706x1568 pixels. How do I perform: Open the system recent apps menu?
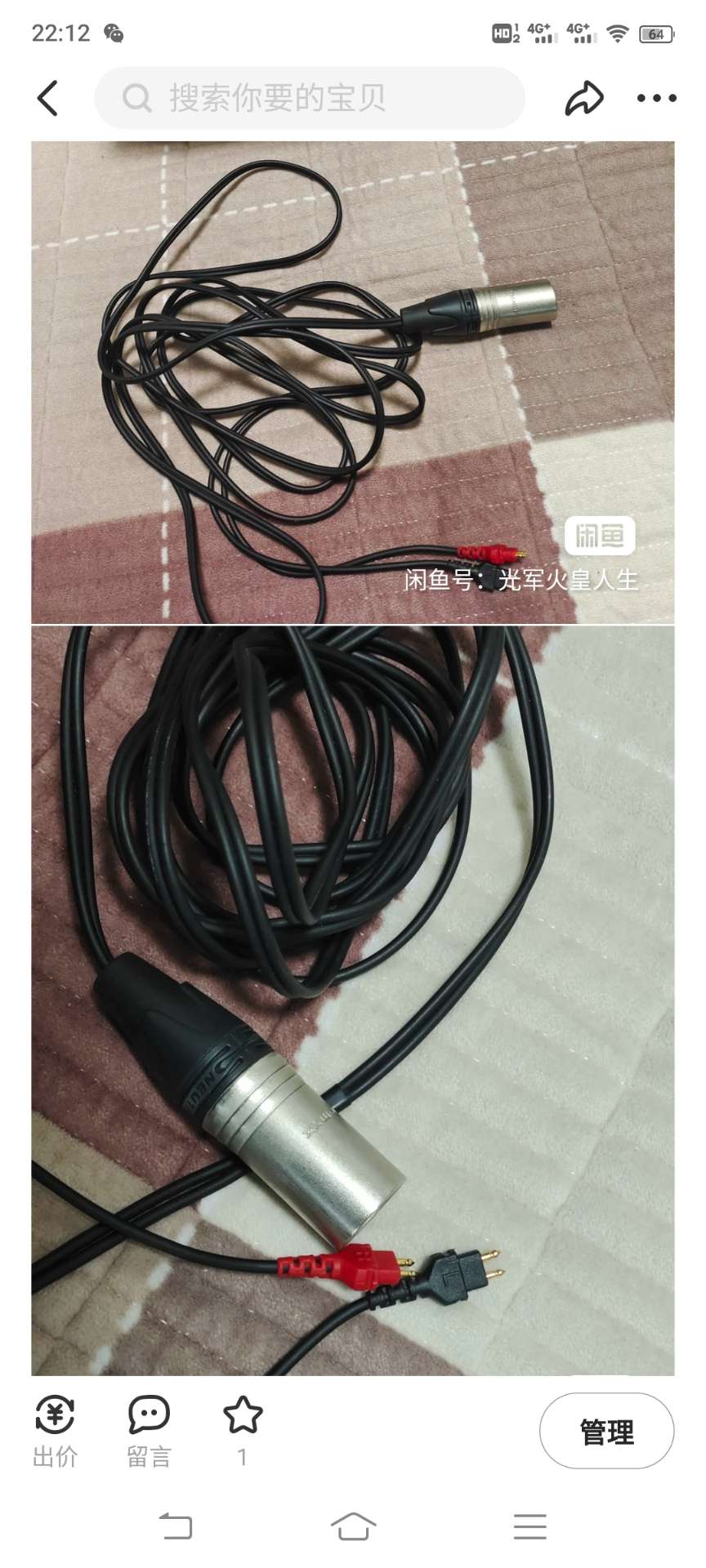pos(529,1526)
